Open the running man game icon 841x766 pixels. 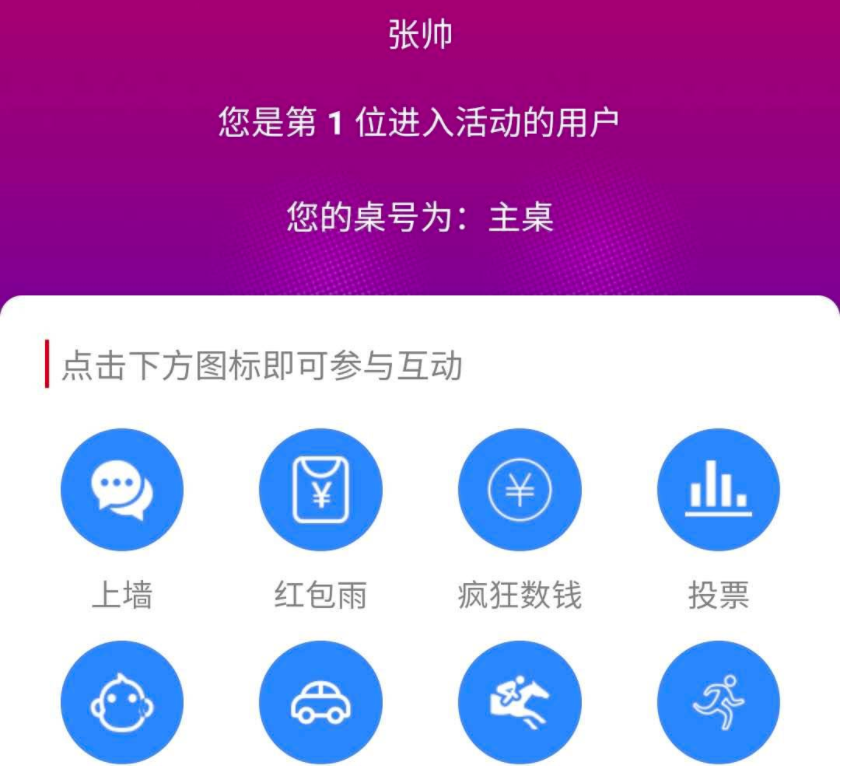[x=718, y=702]
